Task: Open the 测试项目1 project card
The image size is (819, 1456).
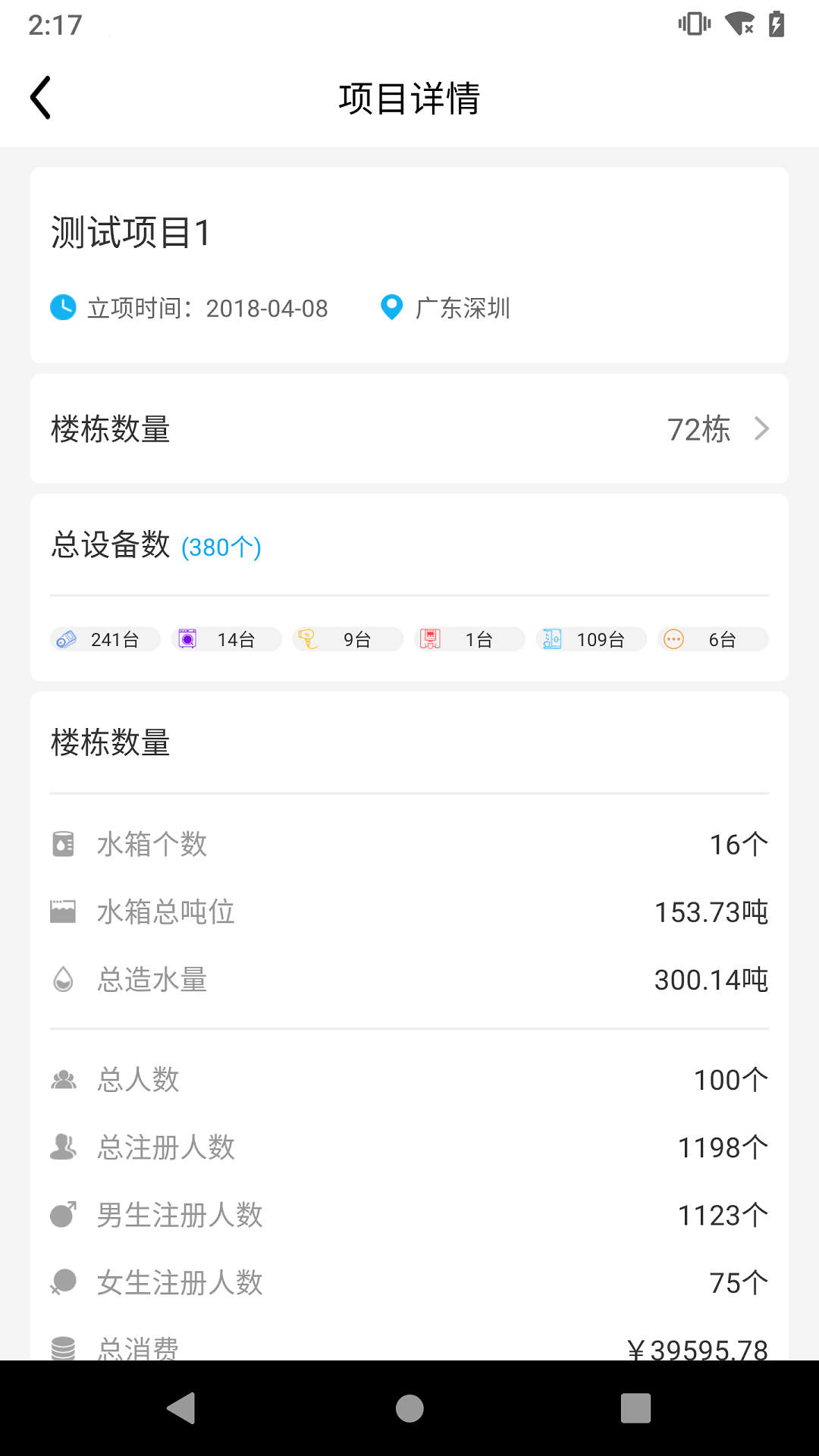Action: point(409,265)
